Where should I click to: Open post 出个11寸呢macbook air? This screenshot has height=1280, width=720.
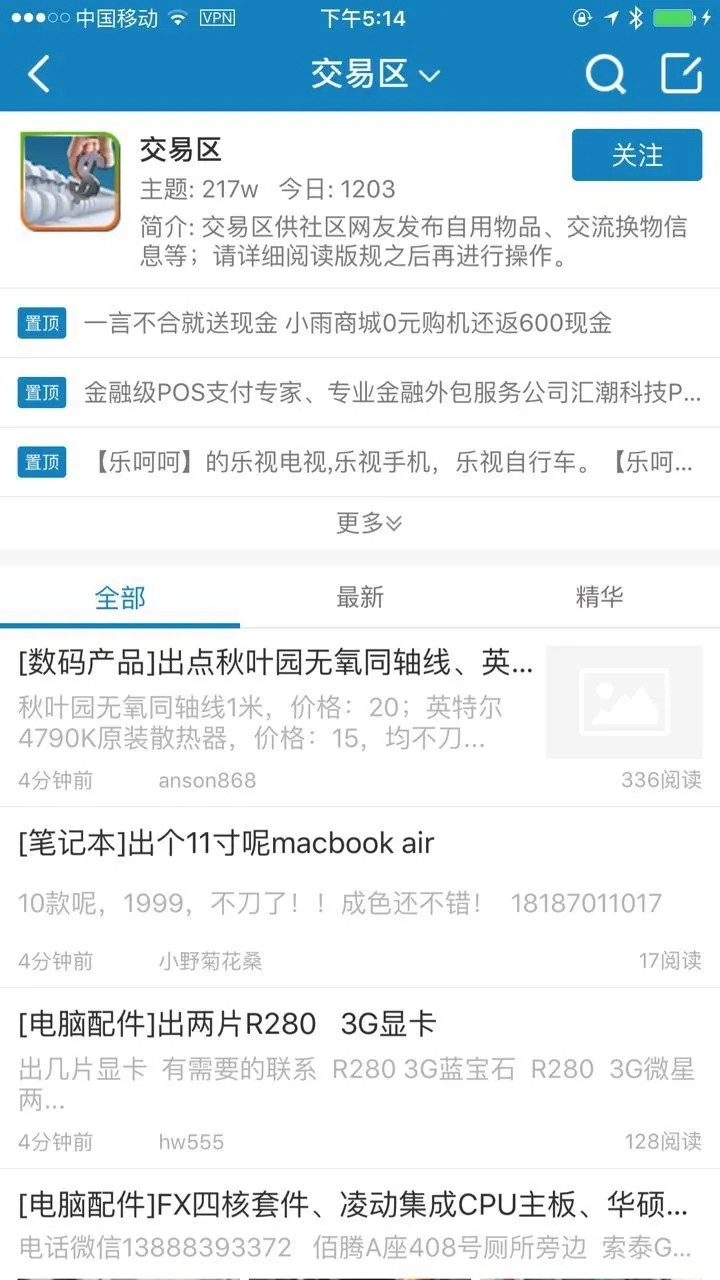coord(226,843)
